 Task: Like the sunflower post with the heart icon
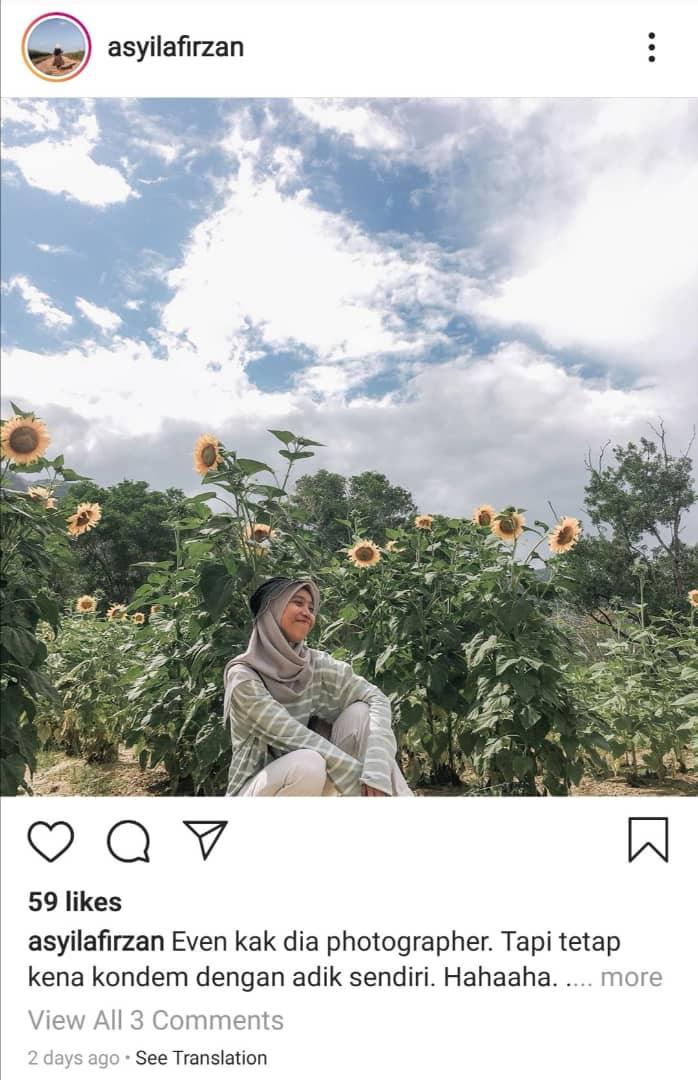50,841
